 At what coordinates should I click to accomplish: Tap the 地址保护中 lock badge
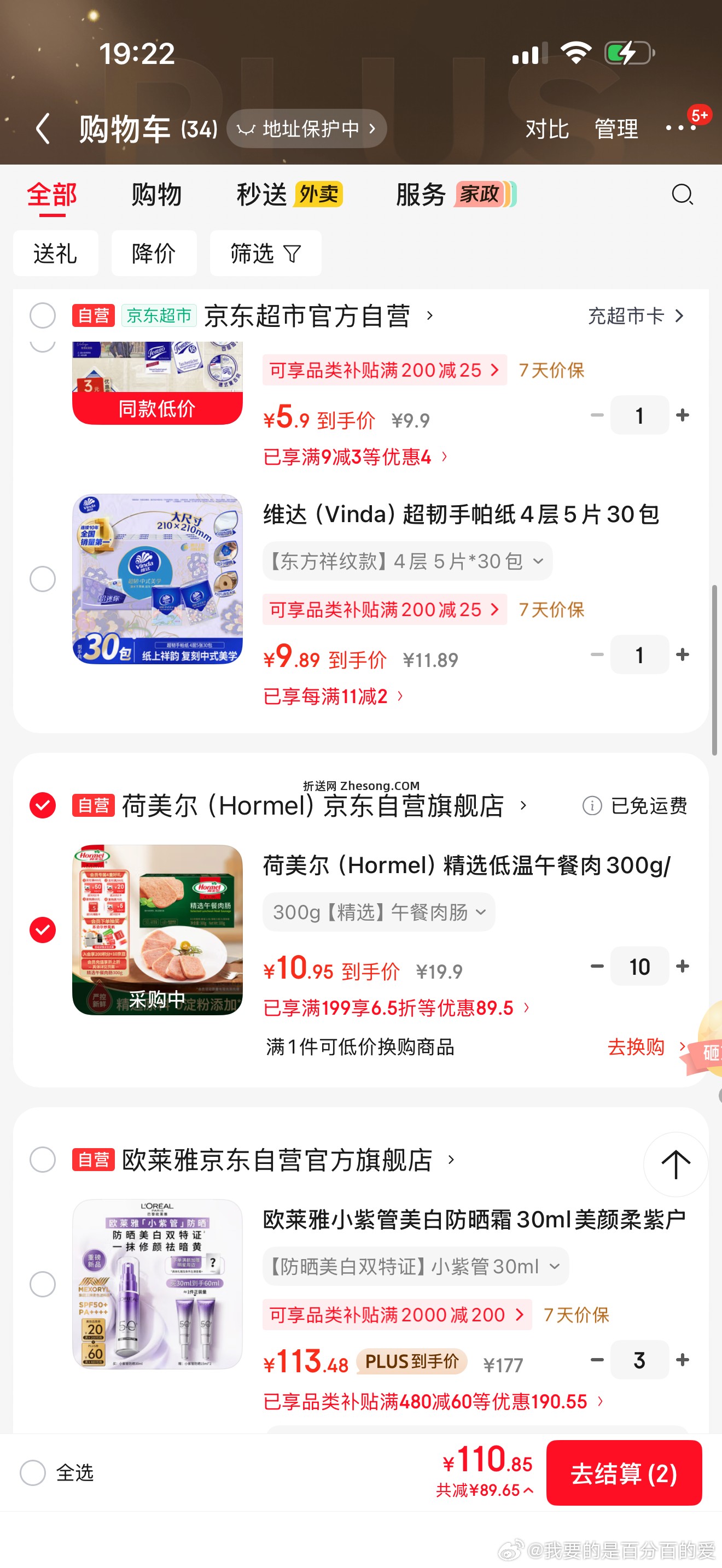(x=306, y=128)
